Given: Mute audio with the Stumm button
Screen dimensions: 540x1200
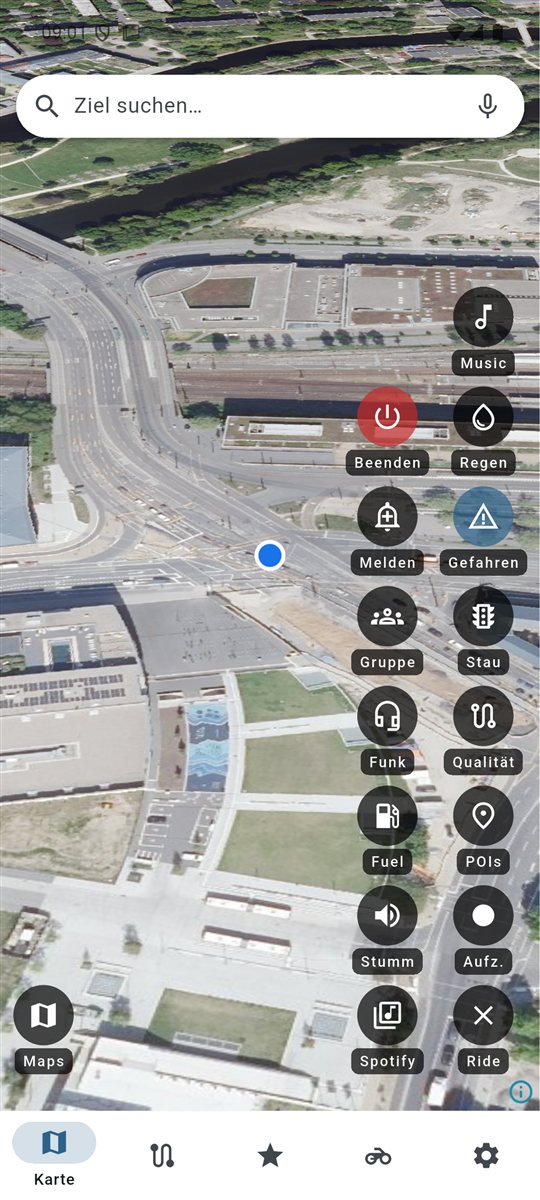Looking at the screenshot, I should 387,916.
